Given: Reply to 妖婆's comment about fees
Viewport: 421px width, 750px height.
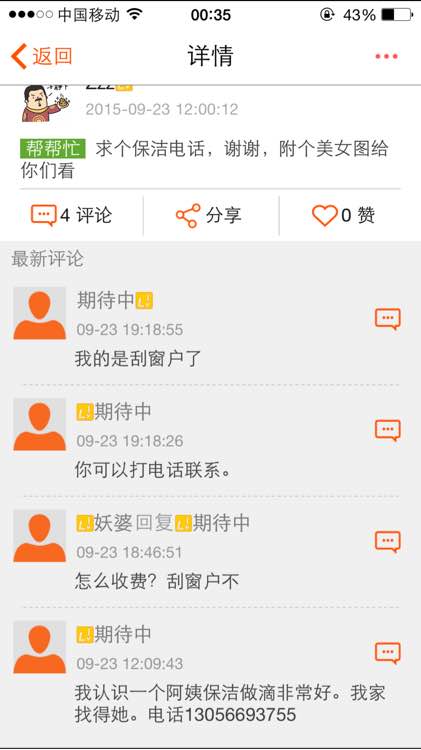Looking at the screenshot, I should 387,541.
